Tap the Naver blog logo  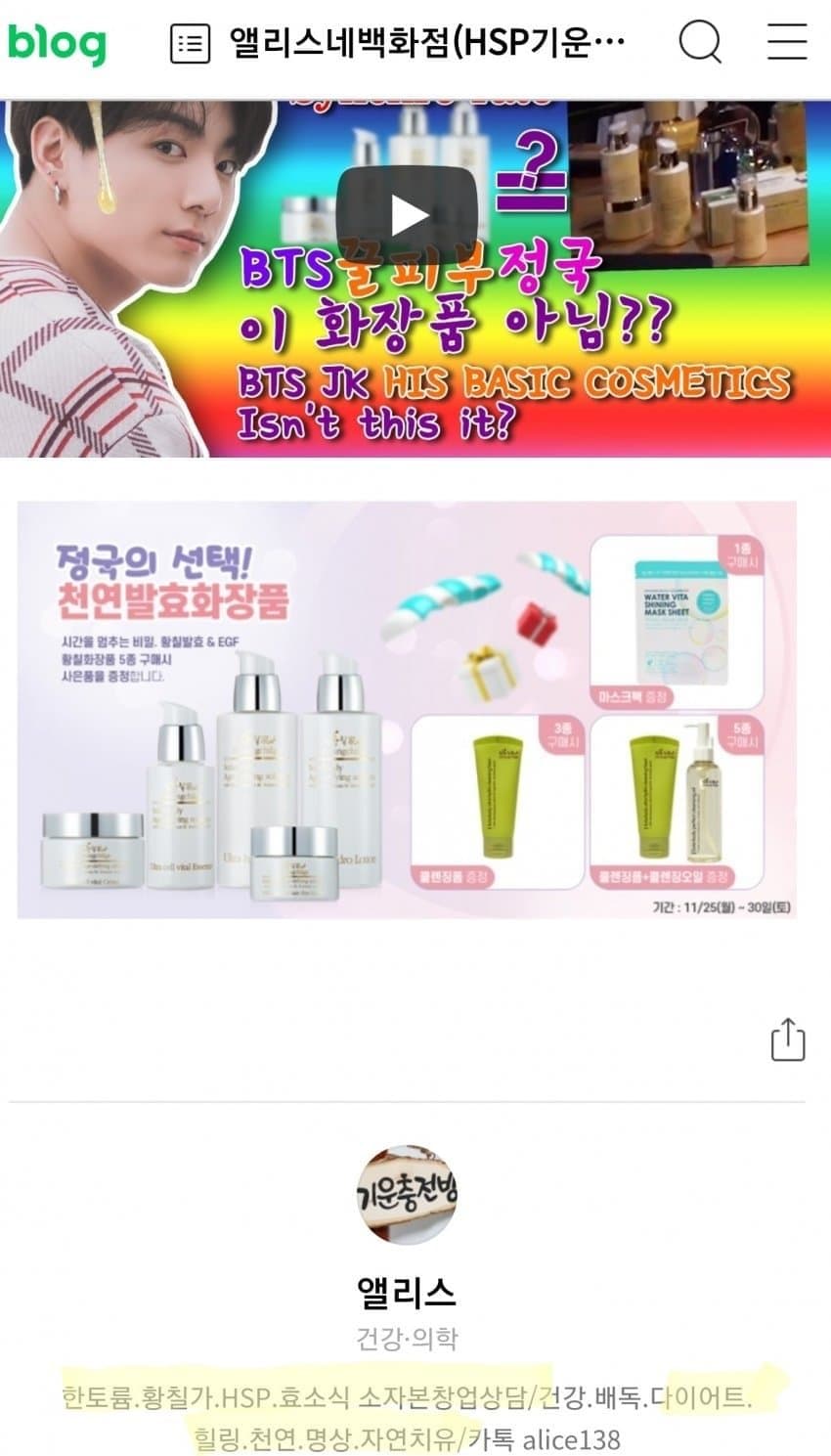click(57, 43)
